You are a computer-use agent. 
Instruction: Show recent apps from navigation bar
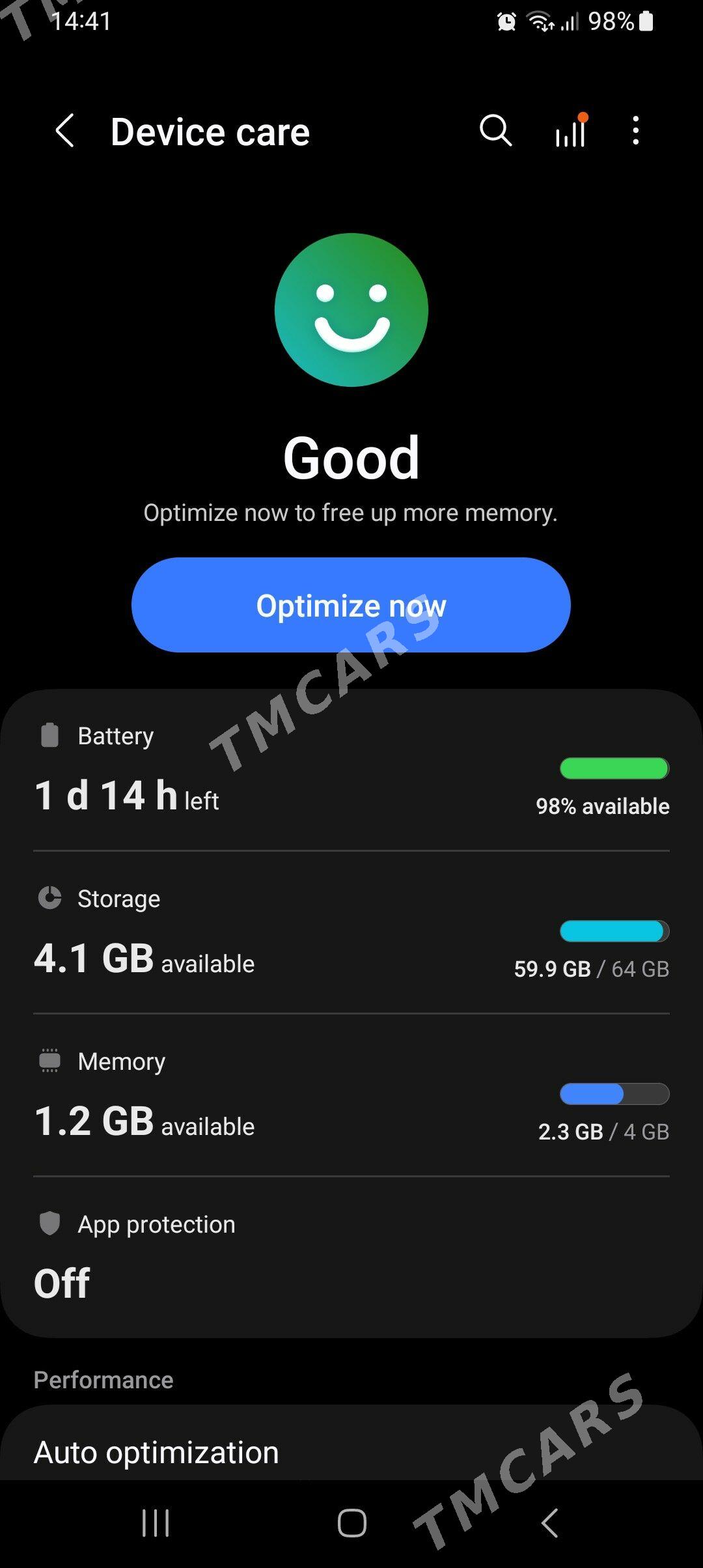(156, 1523)
